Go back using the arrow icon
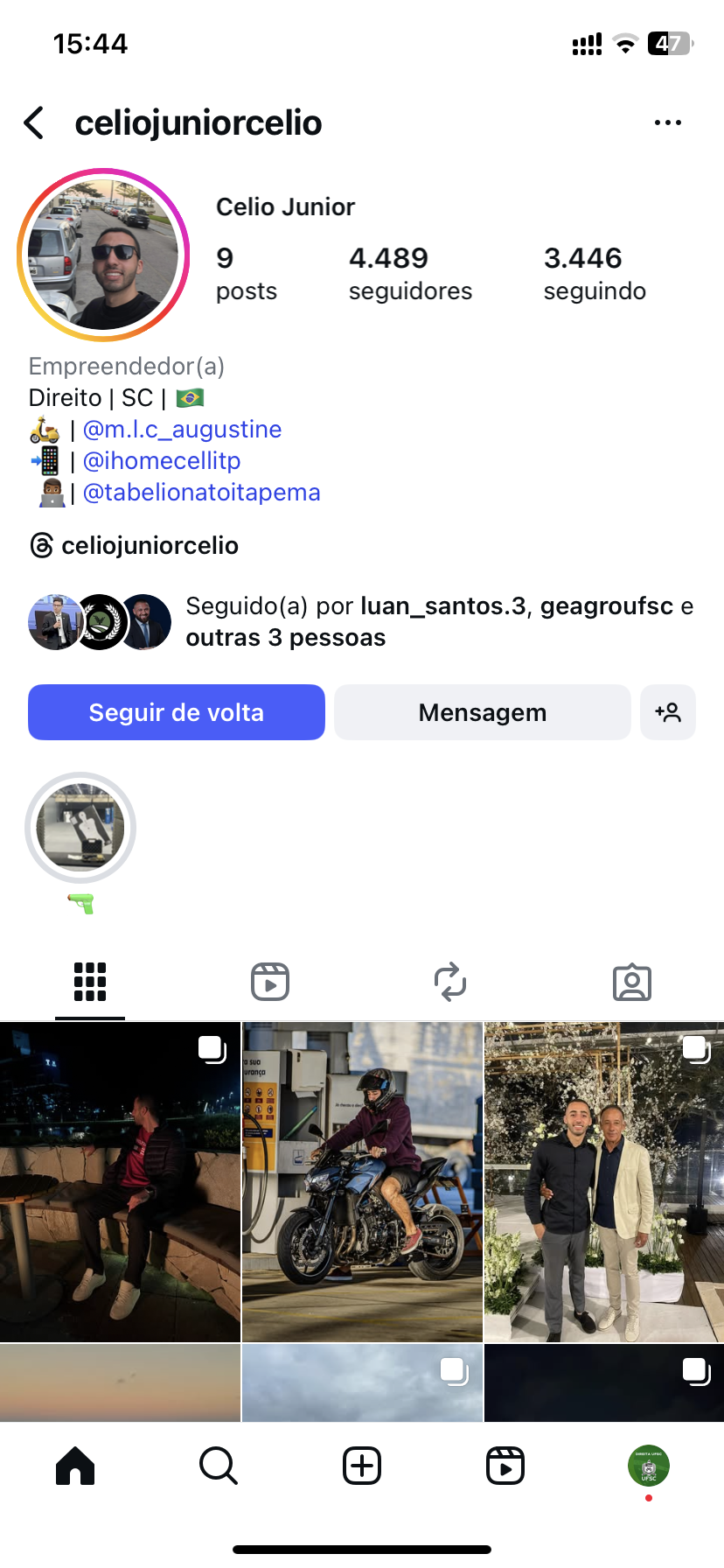 pyautogui.click(x=35, y=123)
